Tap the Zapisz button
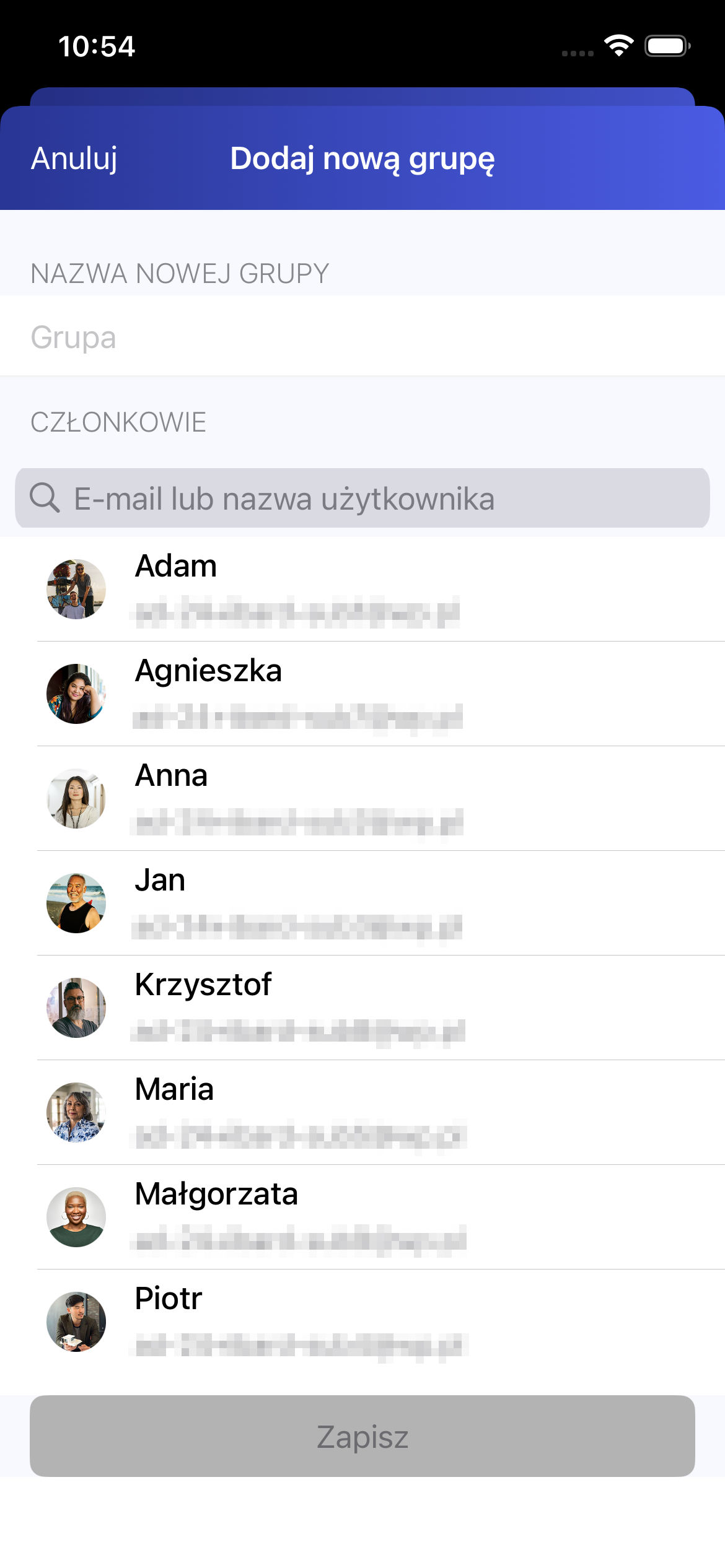The image size is (725, 1568). [x=362, y=1436]
